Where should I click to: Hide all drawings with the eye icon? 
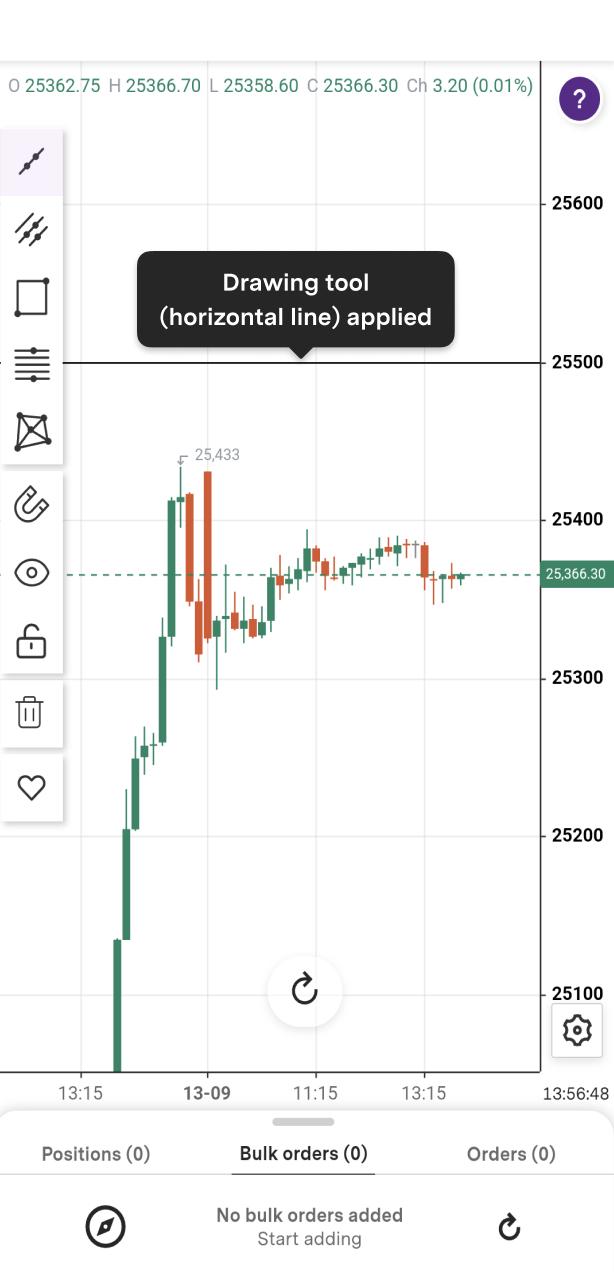(x=32, y=573)
